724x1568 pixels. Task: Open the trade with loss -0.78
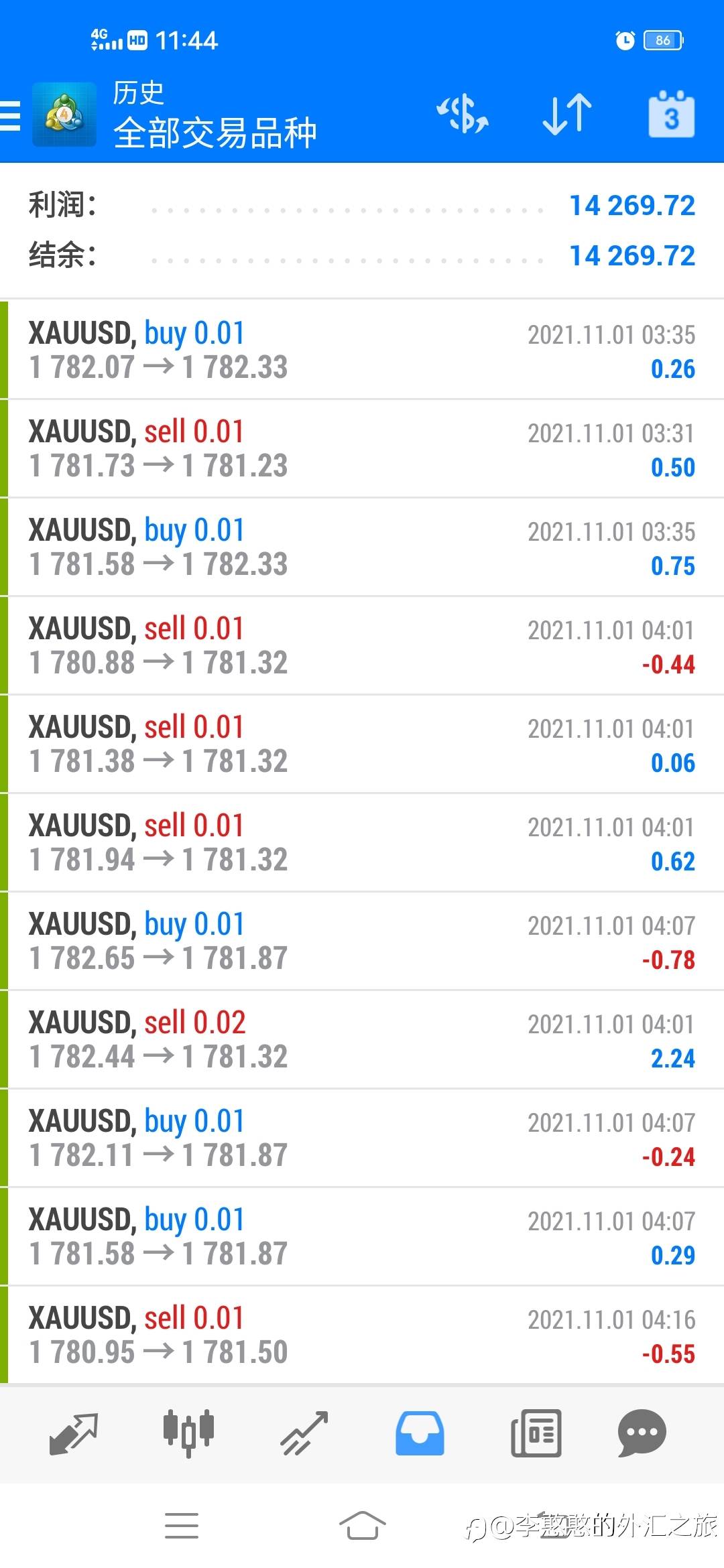coord(362,941)
